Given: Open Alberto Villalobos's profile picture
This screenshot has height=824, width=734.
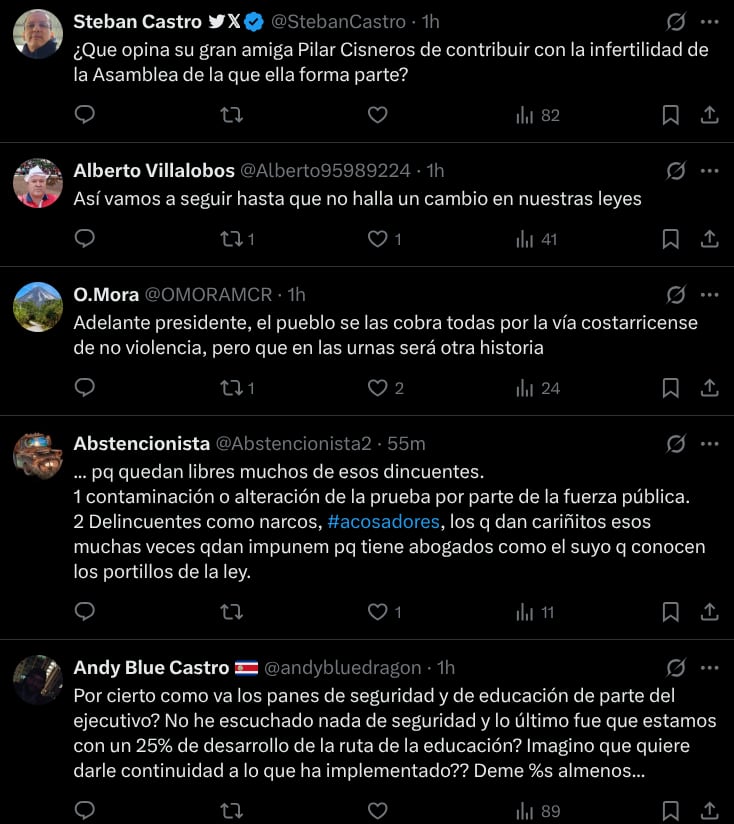Looking at the screenshot, I should tap(38, 184).
